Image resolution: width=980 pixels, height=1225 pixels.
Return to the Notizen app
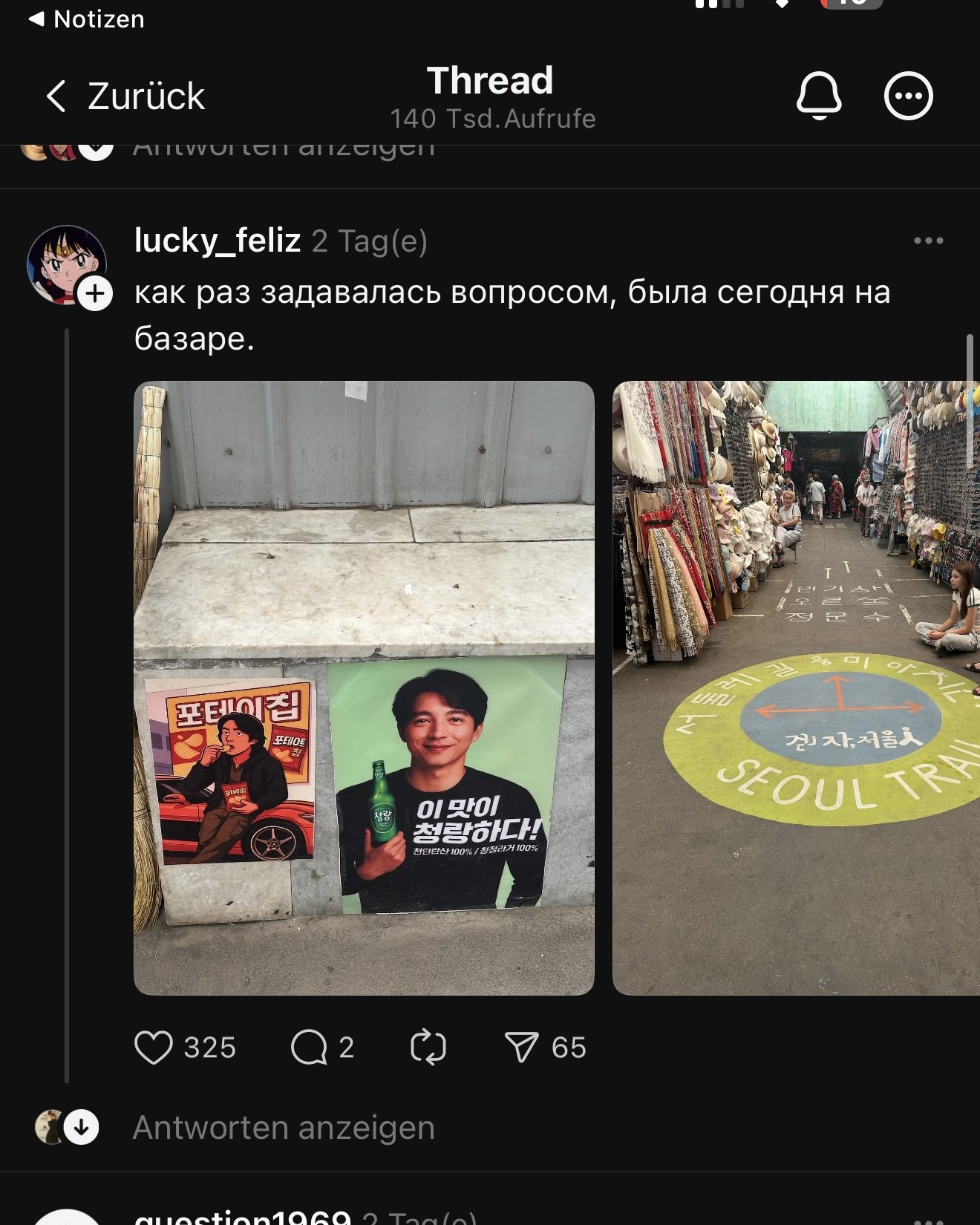pos(86,19)
